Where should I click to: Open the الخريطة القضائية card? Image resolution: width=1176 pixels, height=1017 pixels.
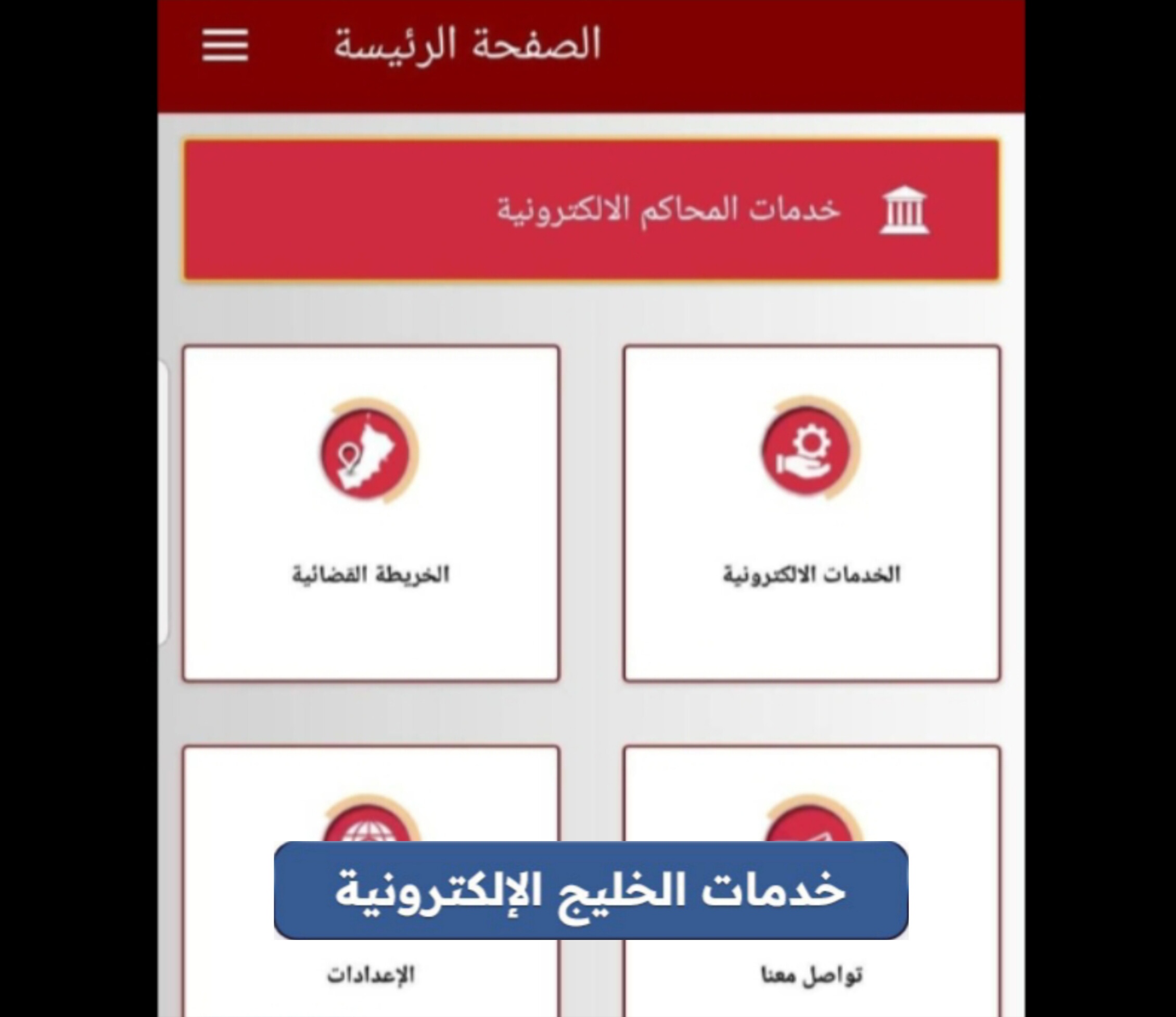tap(370, 513)
